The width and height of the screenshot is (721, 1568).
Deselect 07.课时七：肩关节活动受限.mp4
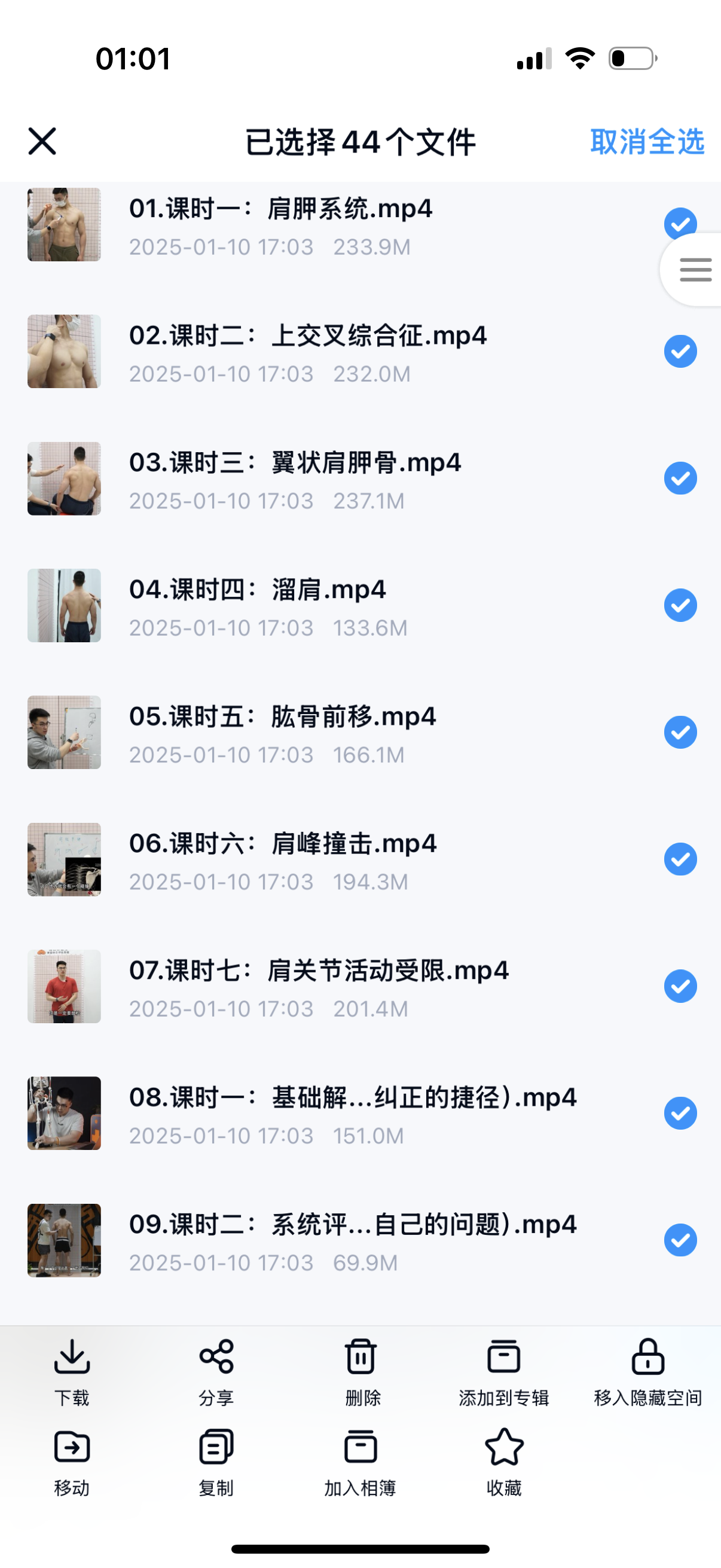tap(680, 986)
